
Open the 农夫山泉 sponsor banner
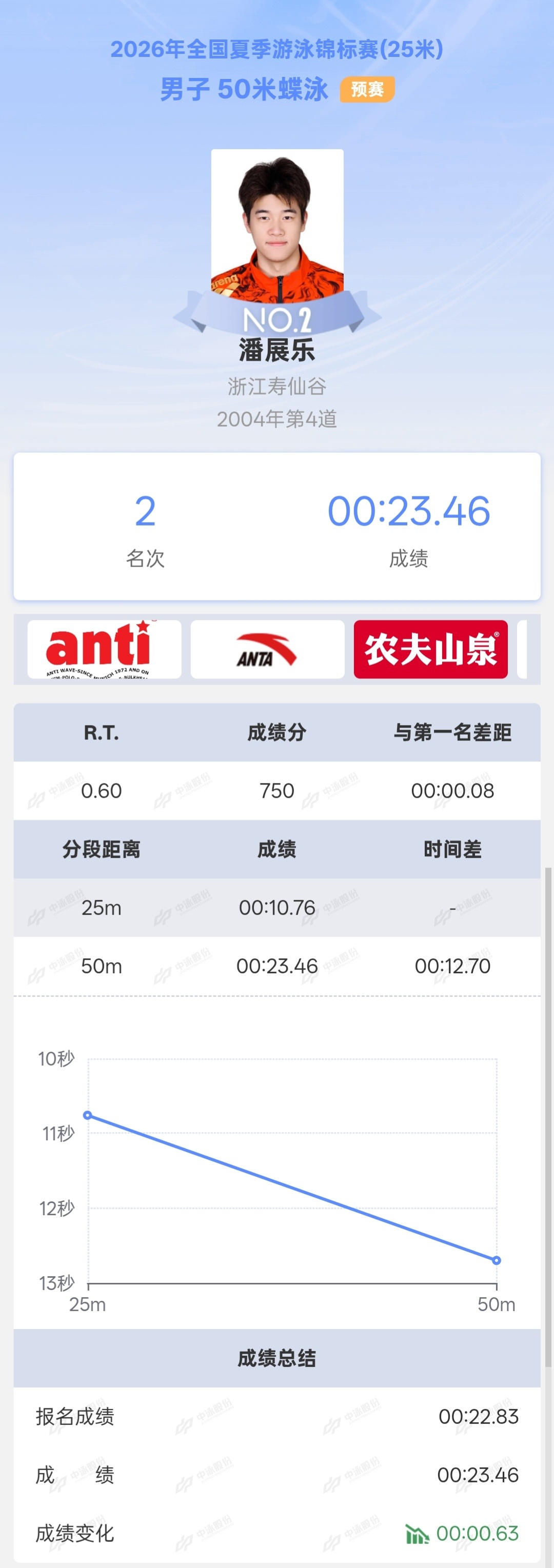click(430, 649)
